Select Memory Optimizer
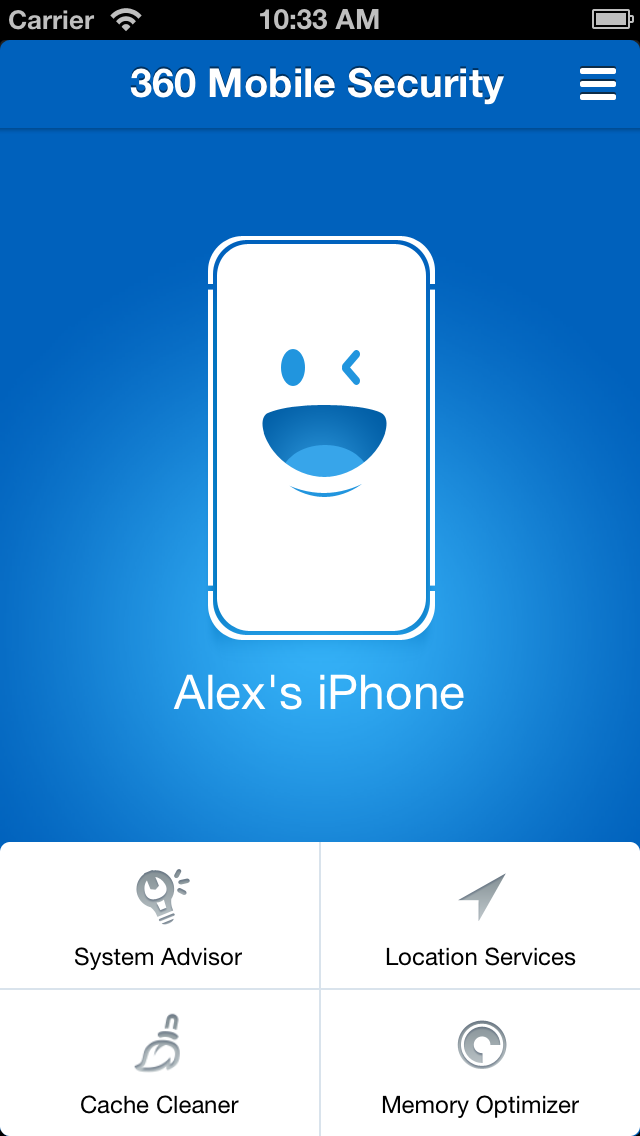Screen dimensions: 640x1136 click(x=480, y=1064)
